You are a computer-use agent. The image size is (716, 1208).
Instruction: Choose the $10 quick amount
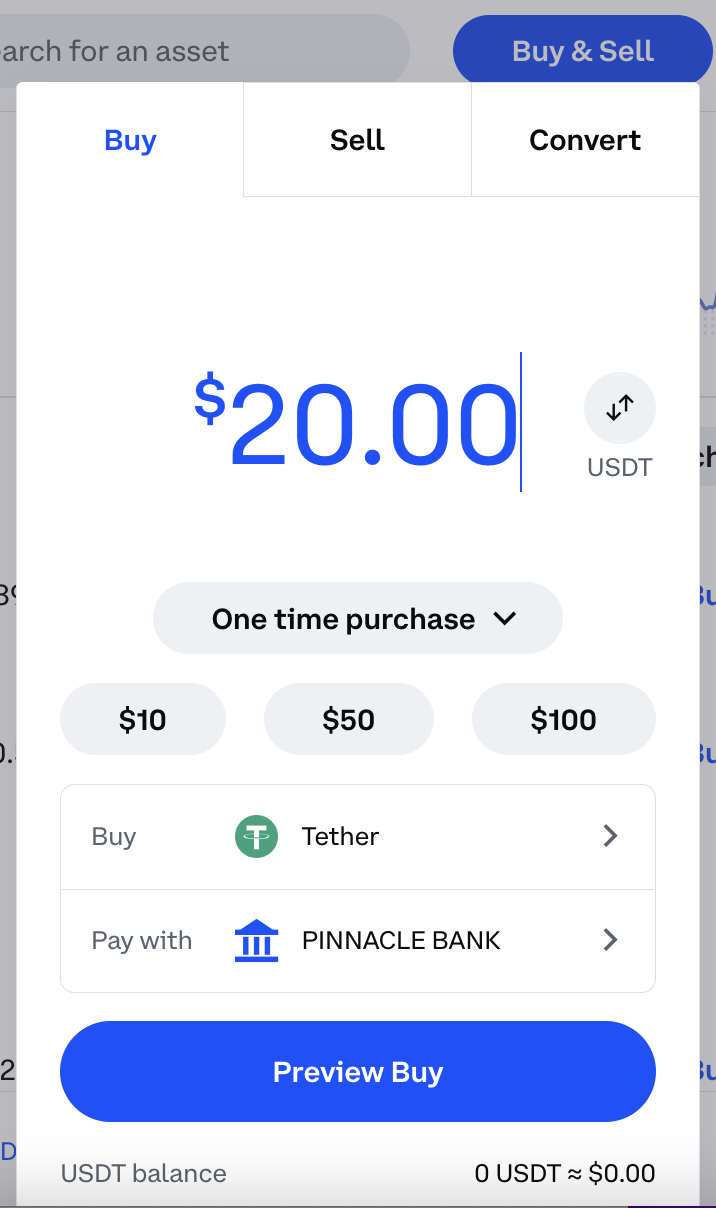(x=143, y=719)
